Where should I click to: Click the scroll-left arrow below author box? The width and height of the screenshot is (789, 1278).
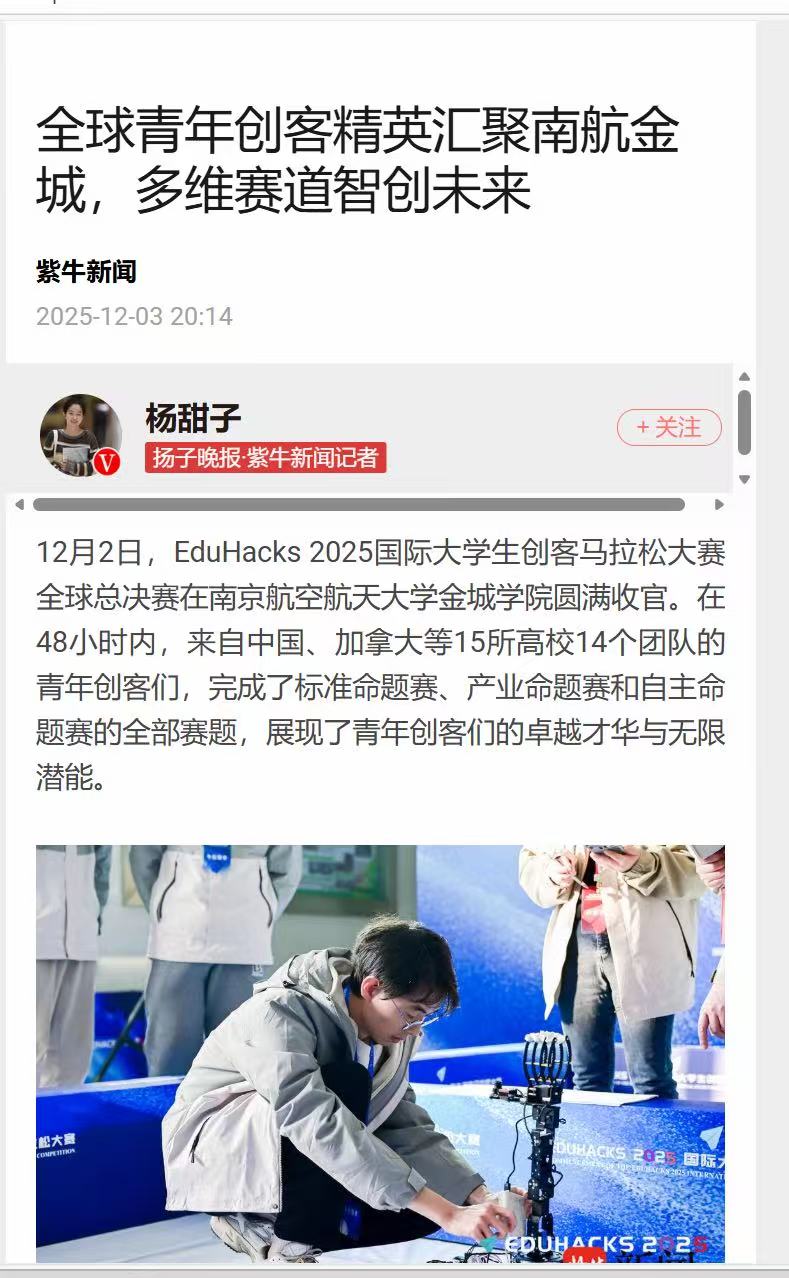coord(19,504)
